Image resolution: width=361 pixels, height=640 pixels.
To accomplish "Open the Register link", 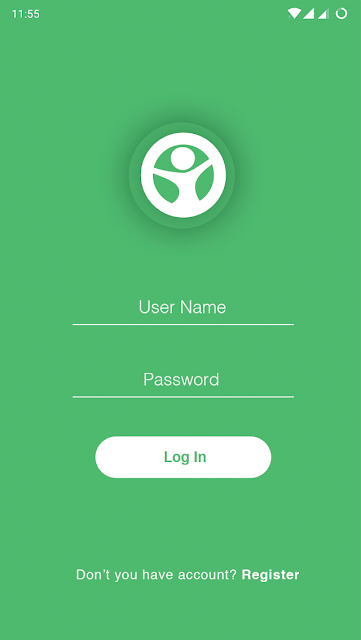I will [270, 575].
